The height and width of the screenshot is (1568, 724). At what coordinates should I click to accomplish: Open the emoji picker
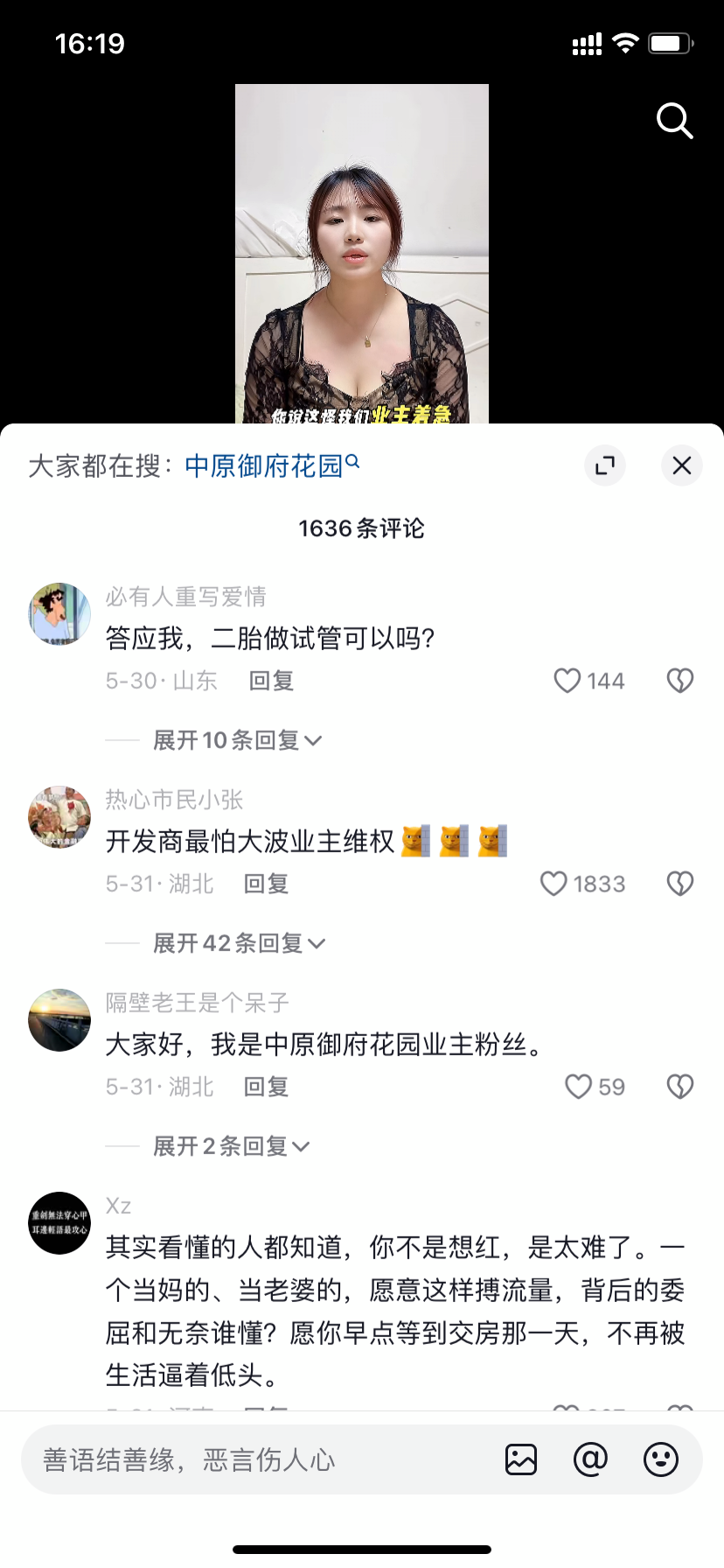click(x=661, y=1459)
